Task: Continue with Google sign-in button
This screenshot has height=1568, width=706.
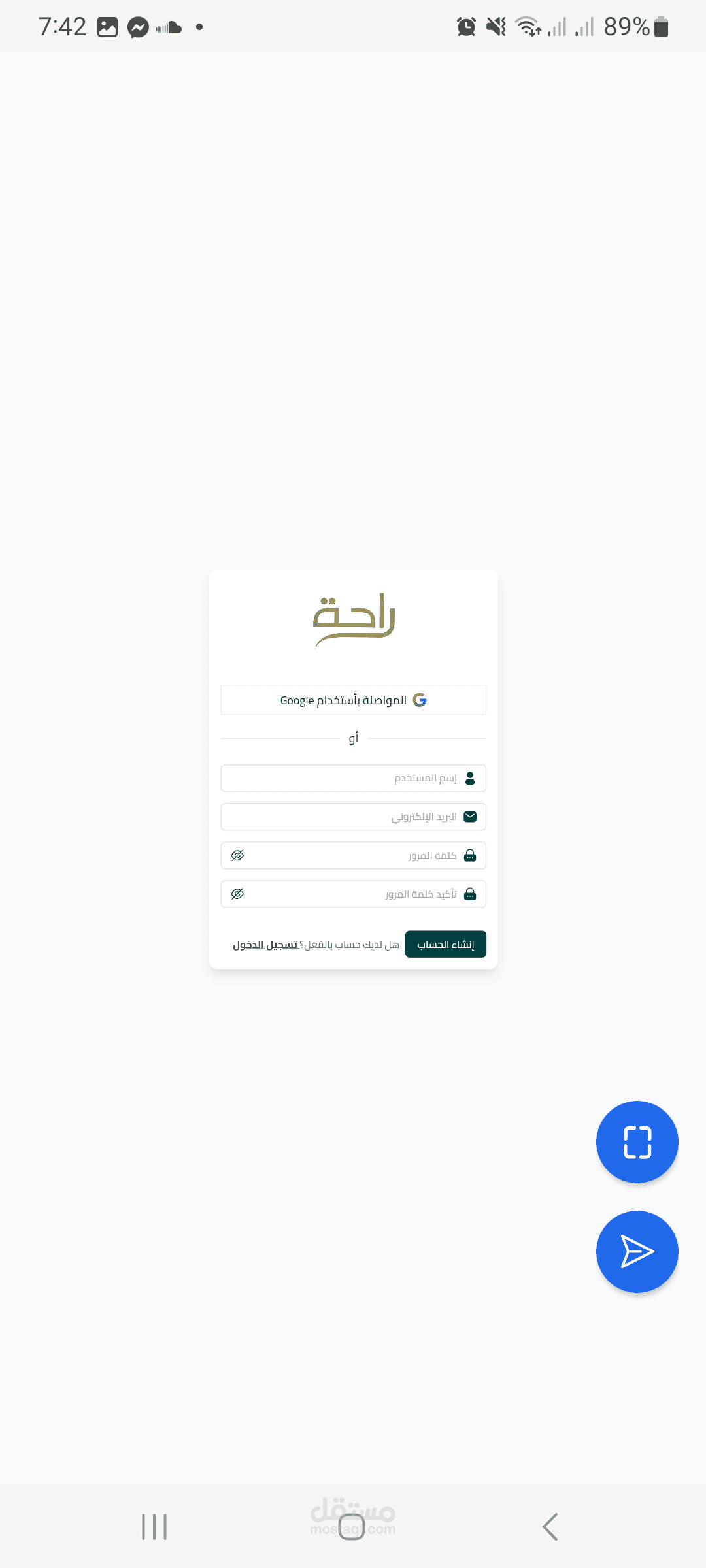Action: tap(353, 700)
